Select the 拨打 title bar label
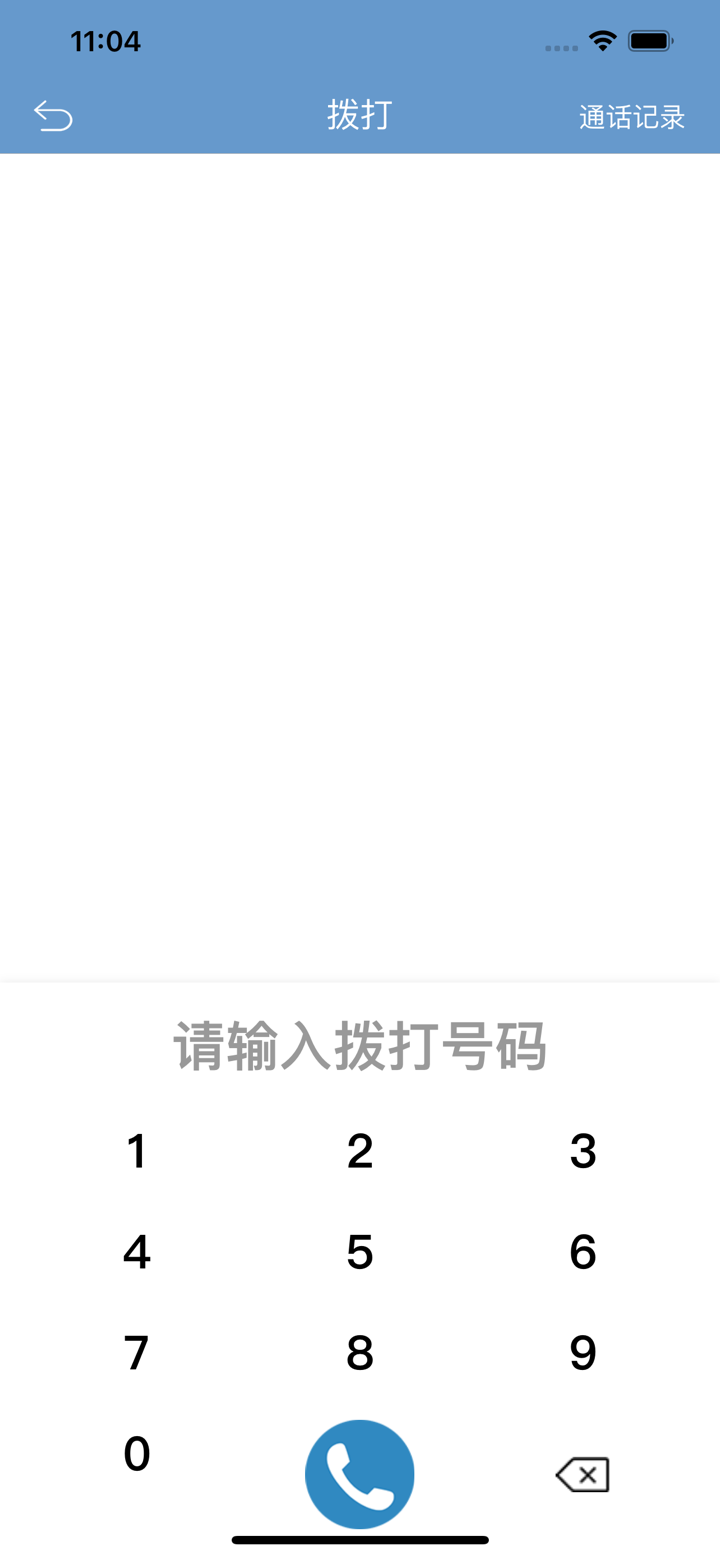Image resolution: width=720 pixels, height=1558 pixels. pyautogui.click(x=359, y=115)
